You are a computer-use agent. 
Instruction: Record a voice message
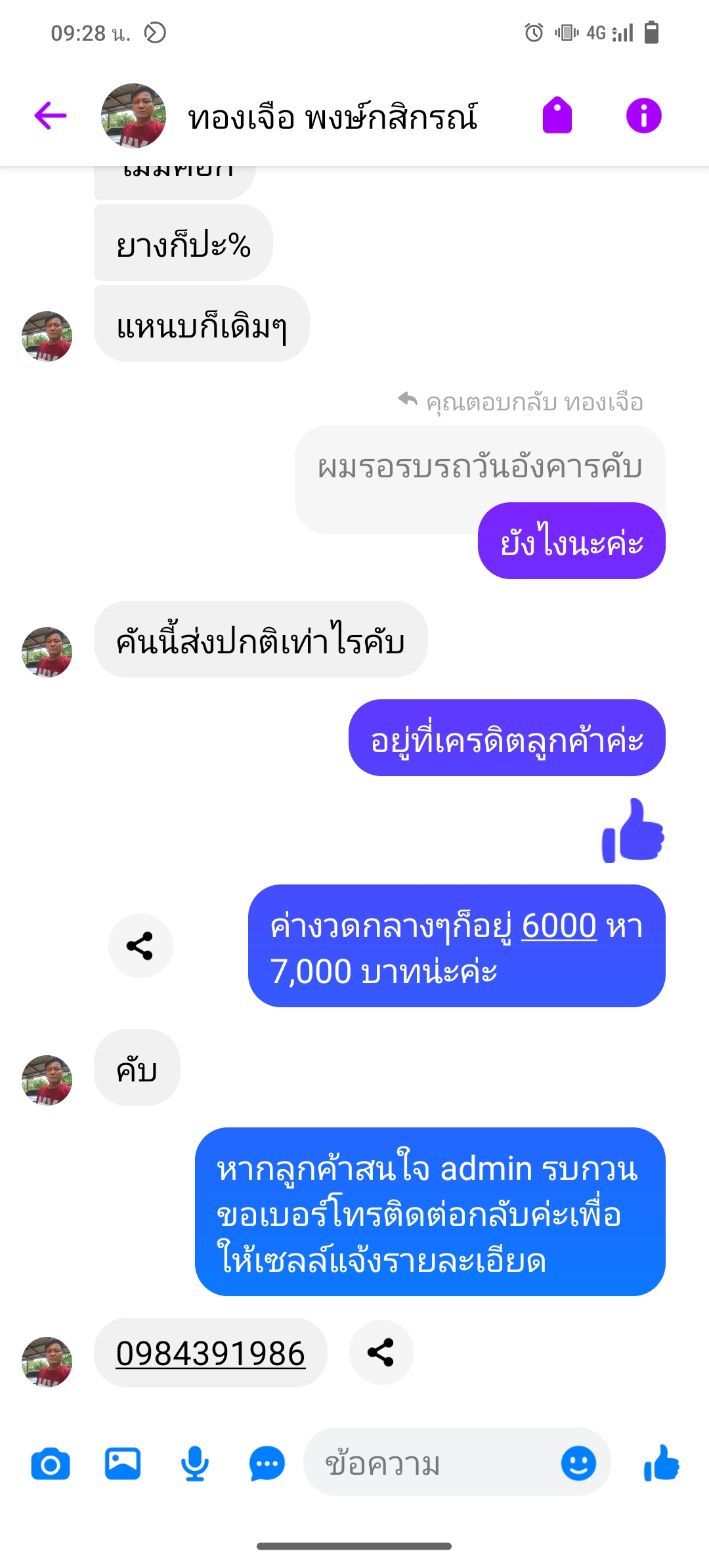195,1464
